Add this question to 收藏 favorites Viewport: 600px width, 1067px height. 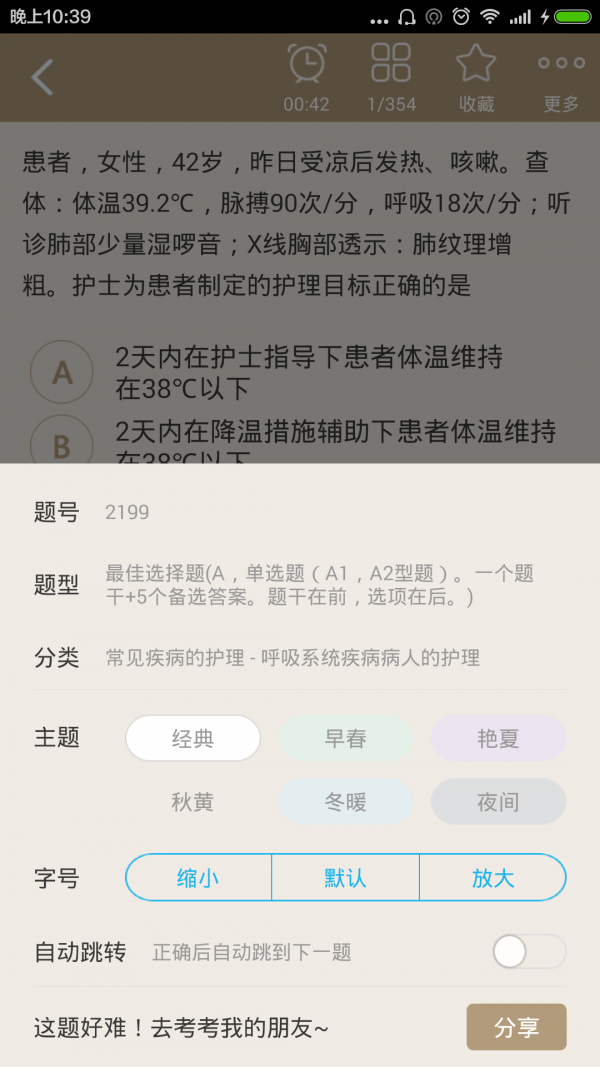476,78
